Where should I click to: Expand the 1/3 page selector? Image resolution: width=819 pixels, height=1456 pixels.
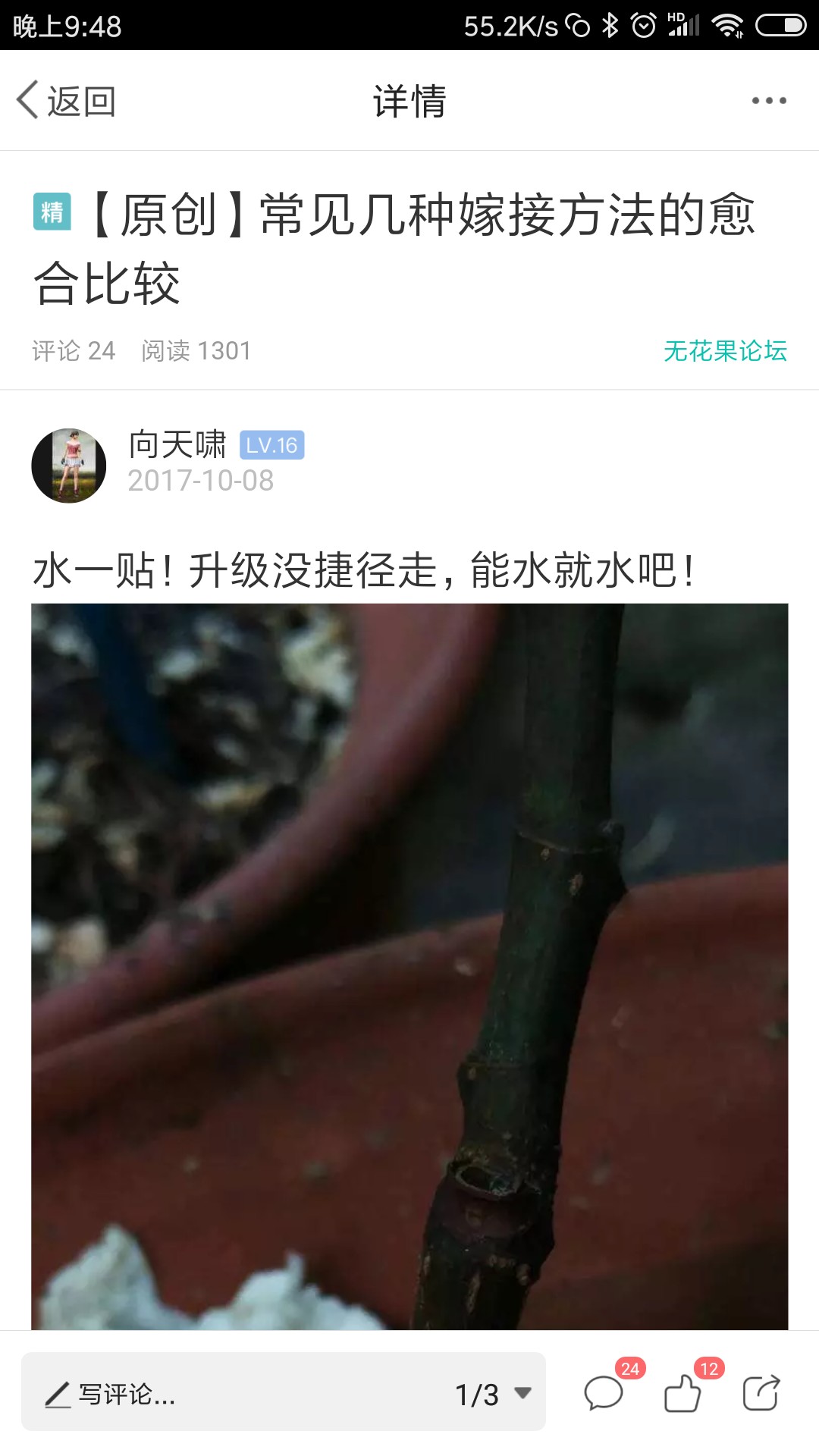(x=493, y=1394)
